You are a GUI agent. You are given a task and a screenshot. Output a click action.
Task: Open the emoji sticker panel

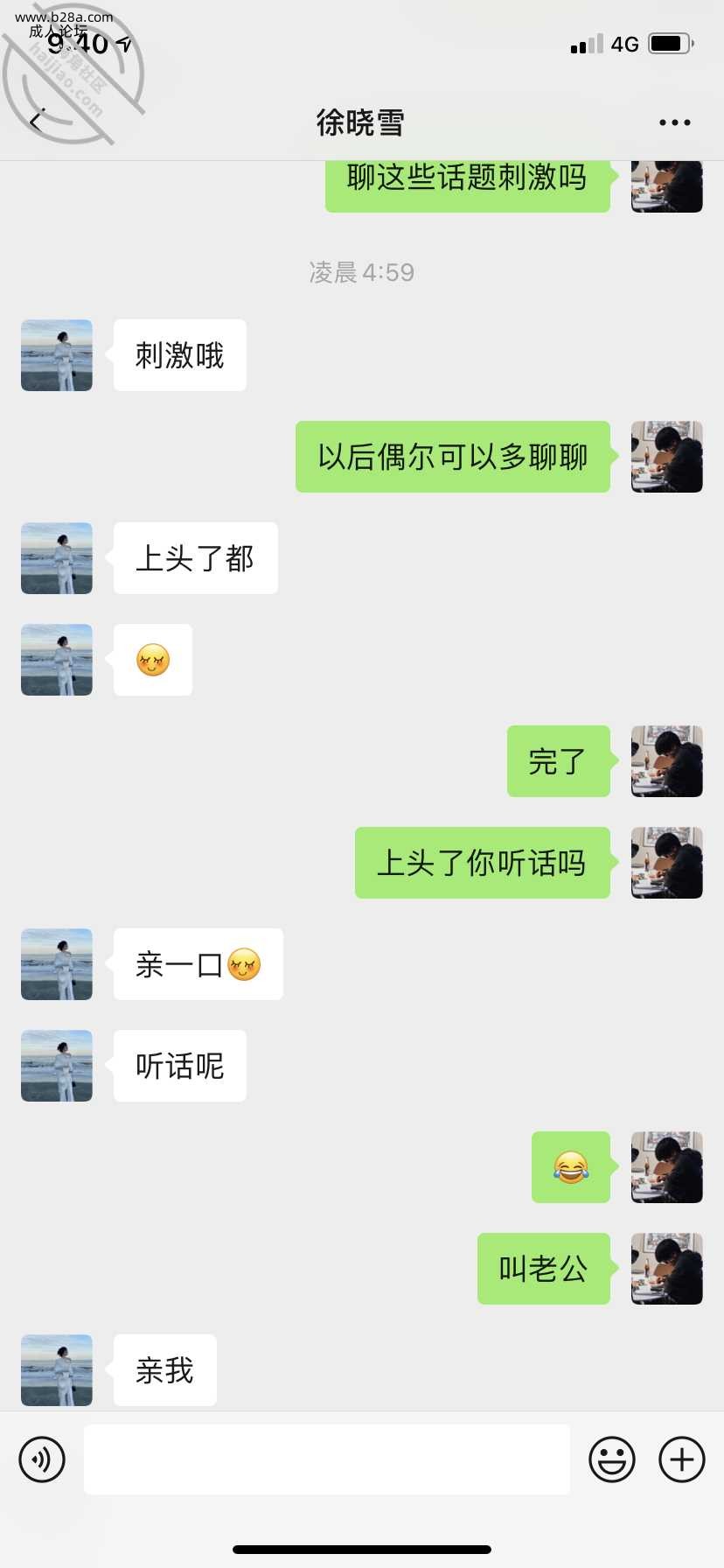tap(611, 1459)
